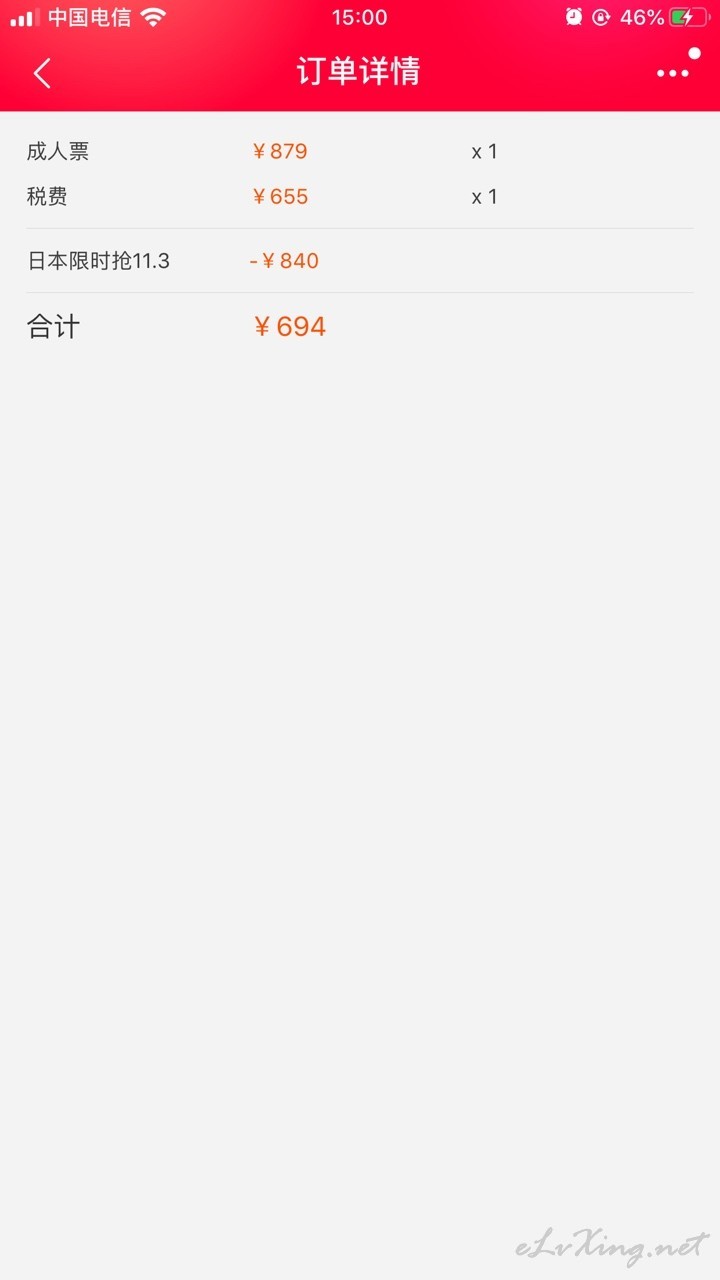Open the three-dot more options menu
This screenshot has width=720, height=1280.
click(673, 73)
